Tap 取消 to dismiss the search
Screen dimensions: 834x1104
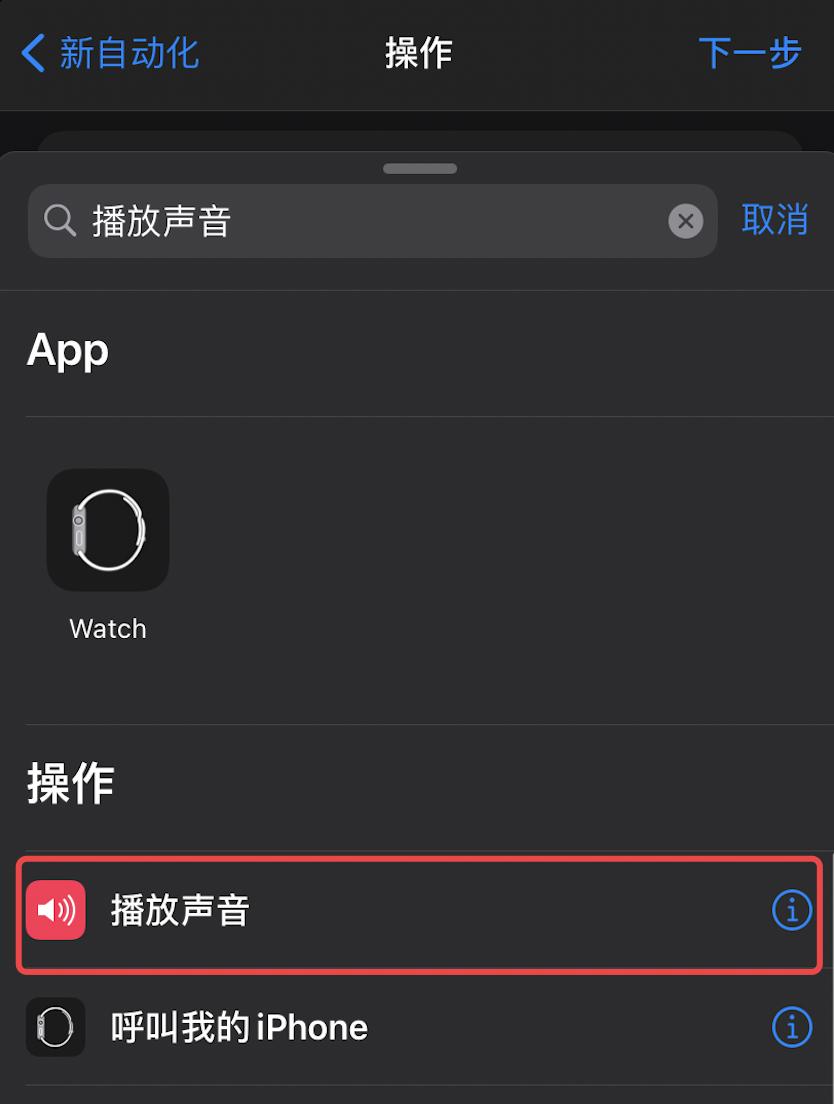click(775, 220)
